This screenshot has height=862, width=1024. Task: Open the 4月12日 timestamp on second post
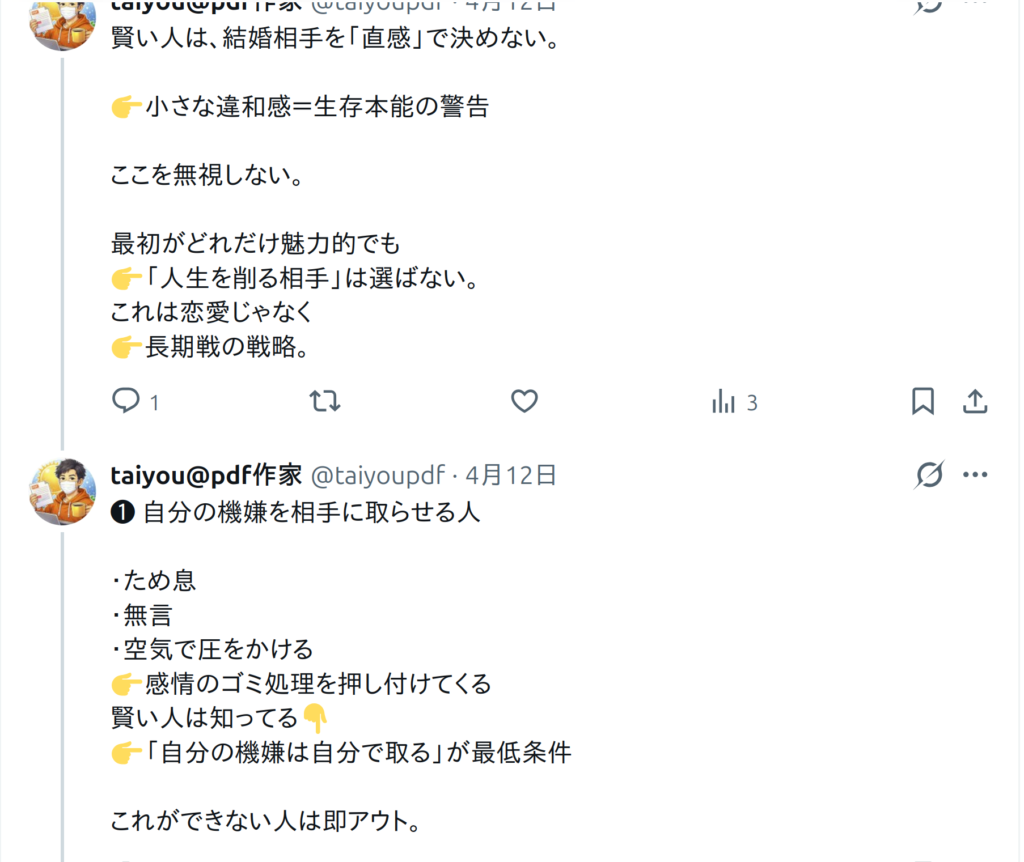[511, 474]
